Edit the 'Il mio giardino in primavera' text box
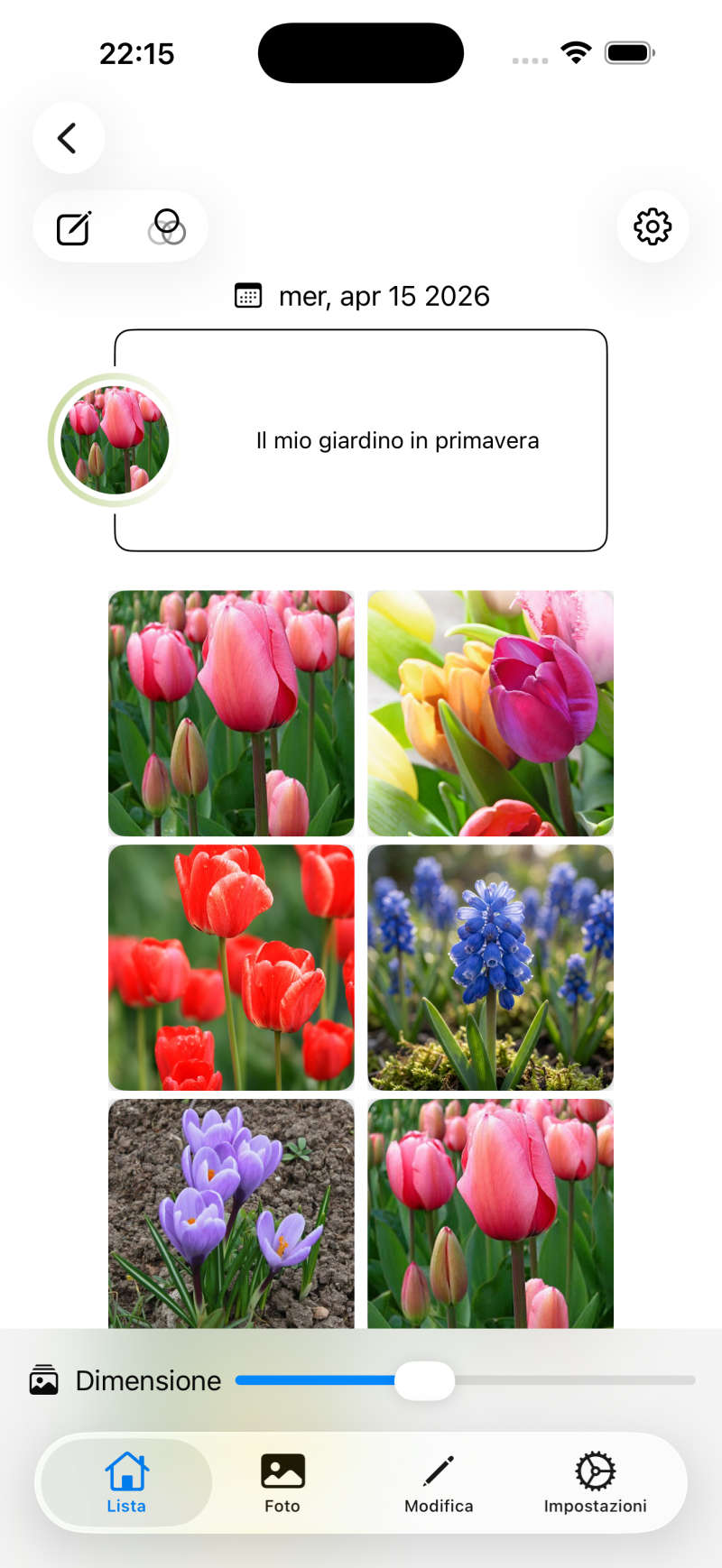722x1568 pixels. tap(361, 440)
